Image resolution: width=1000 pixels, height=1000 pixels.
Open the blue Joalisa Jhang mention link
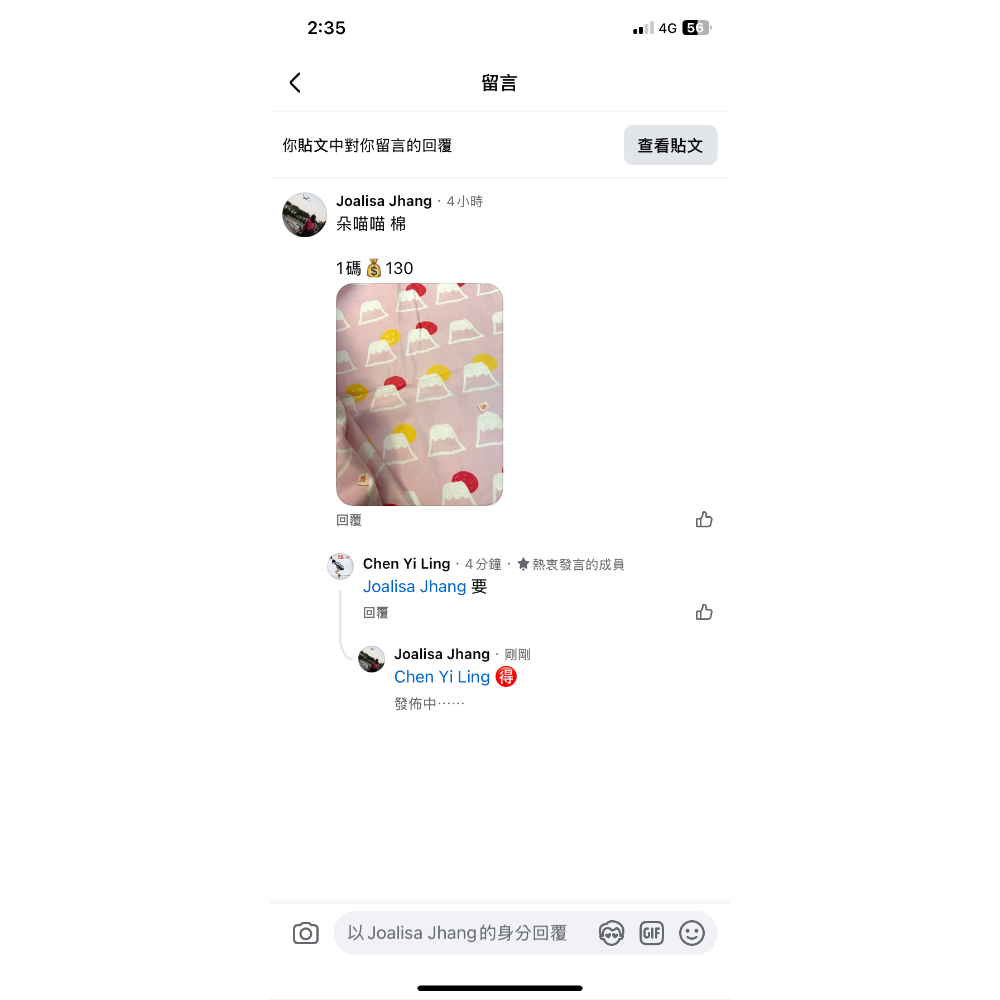click(x=414, y=587)
